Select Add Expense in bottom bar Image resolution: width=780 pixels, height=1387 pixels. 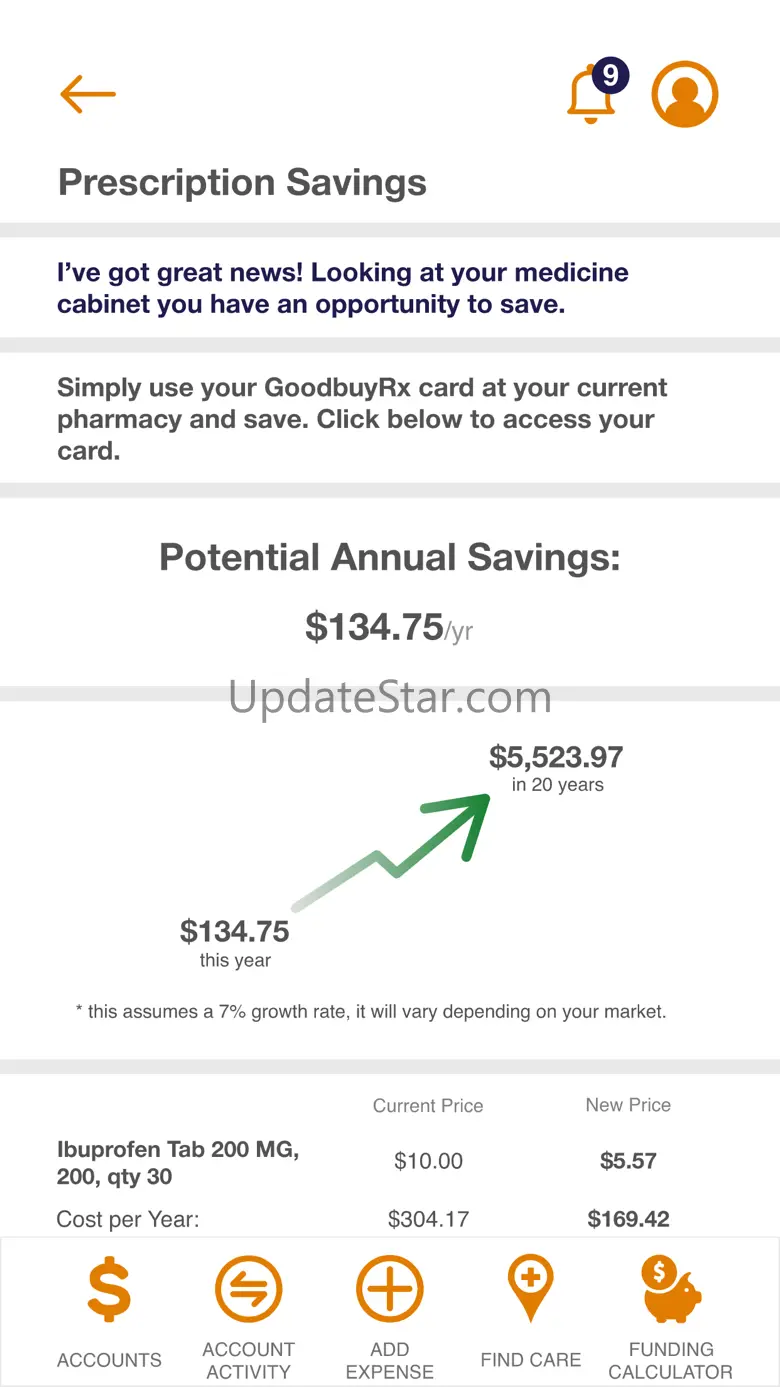(390, 1312)
